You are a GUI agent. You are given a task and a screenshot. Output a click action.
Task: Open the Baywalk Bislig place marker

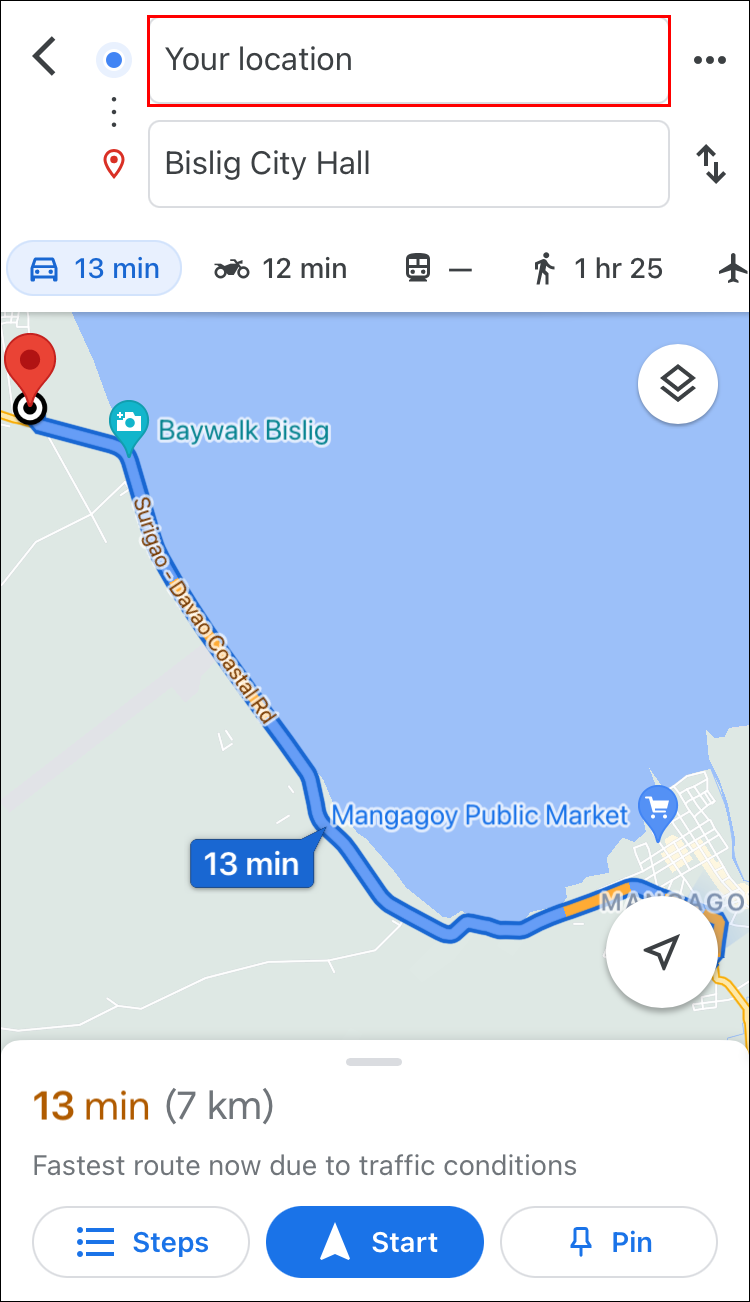pos(129,421)
